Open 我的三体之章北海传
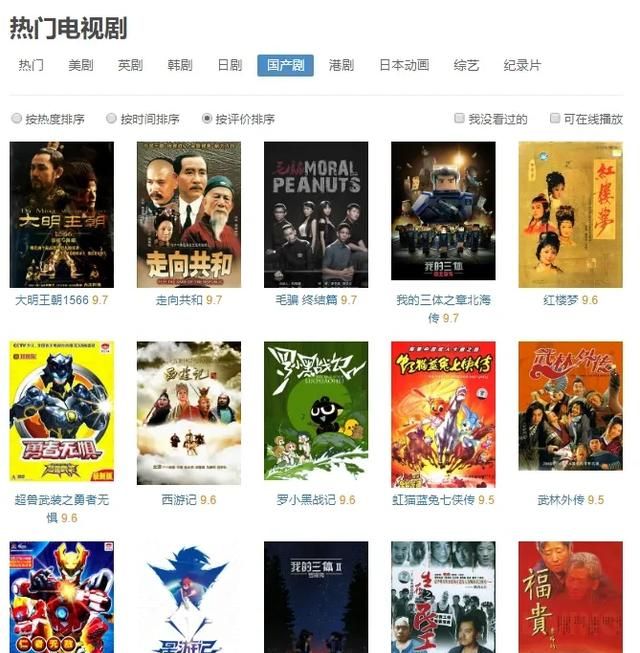Viewport: 640px width, 653px height. pos(443,214)
